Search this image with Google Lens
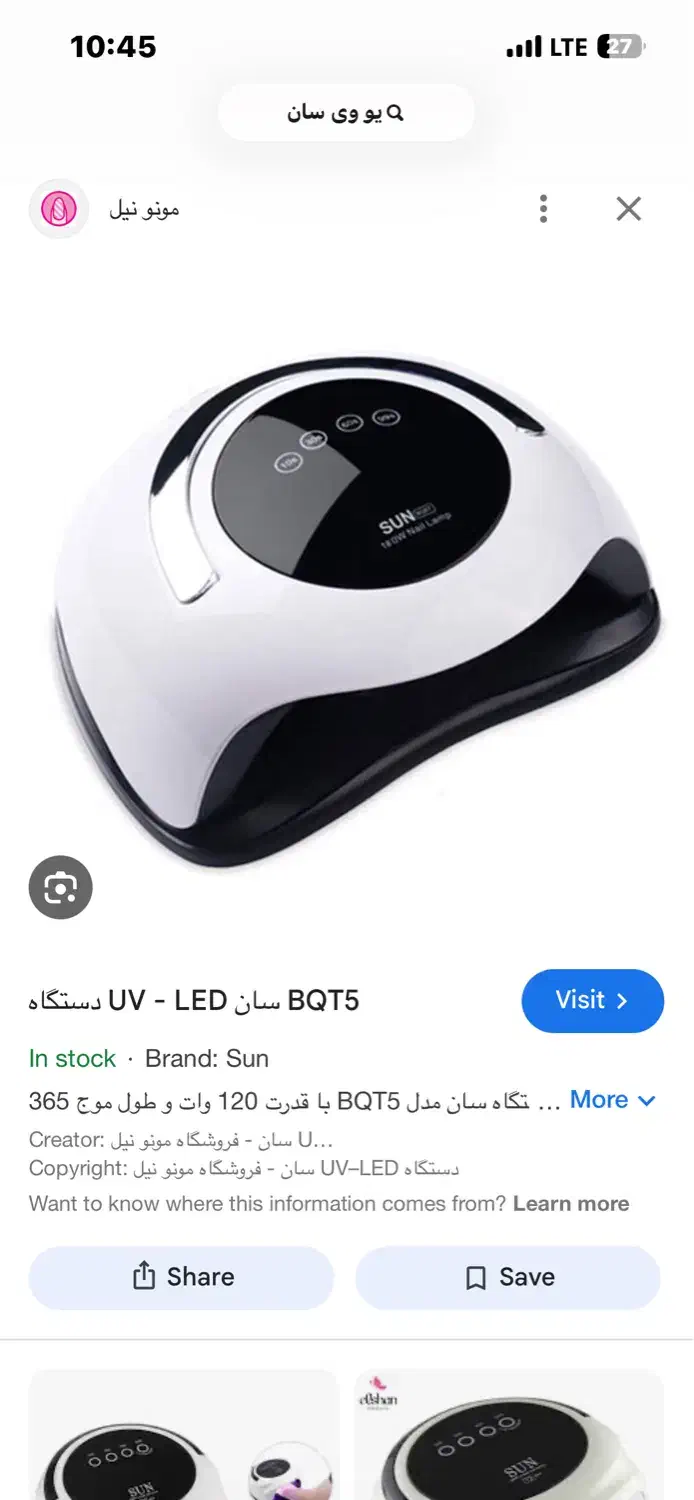This screenshot has height=1500, width=694. pyautogui.click(x=60, y=887)
